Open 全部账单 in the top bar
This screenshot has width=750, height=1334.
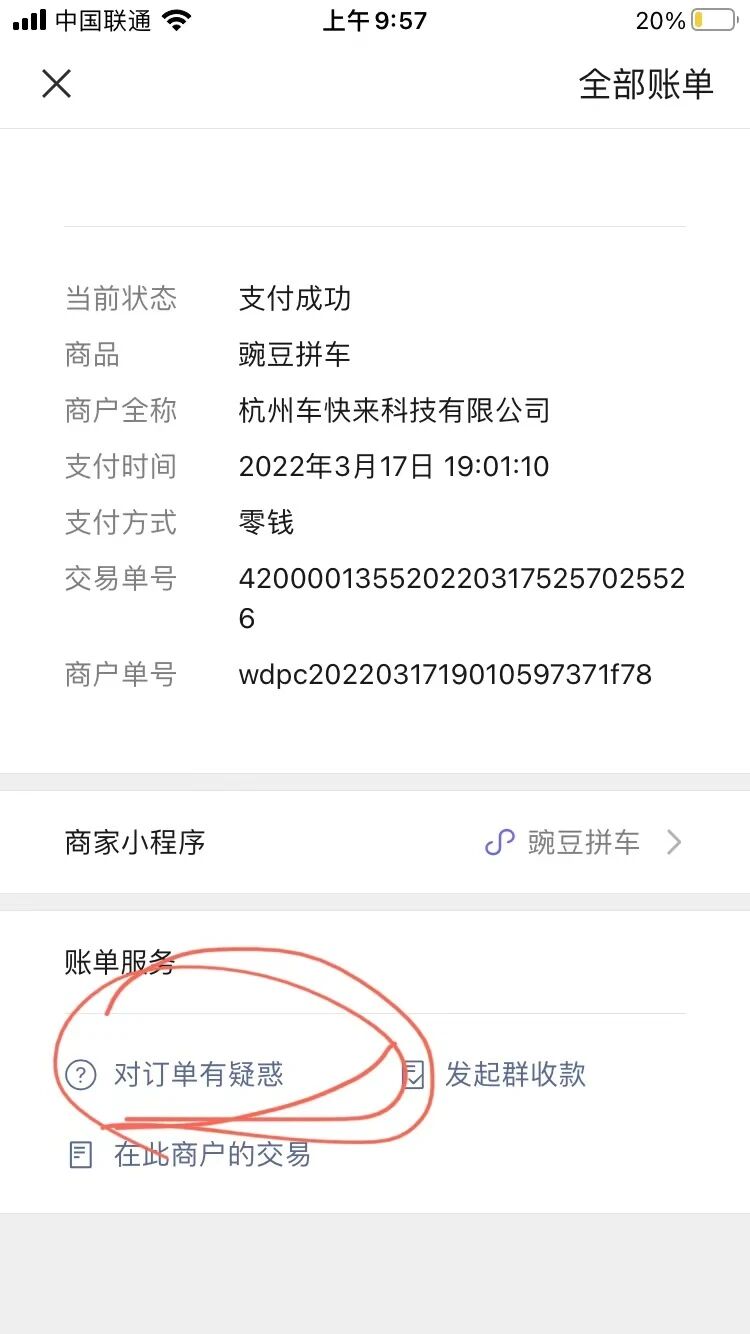click(646, 84)
